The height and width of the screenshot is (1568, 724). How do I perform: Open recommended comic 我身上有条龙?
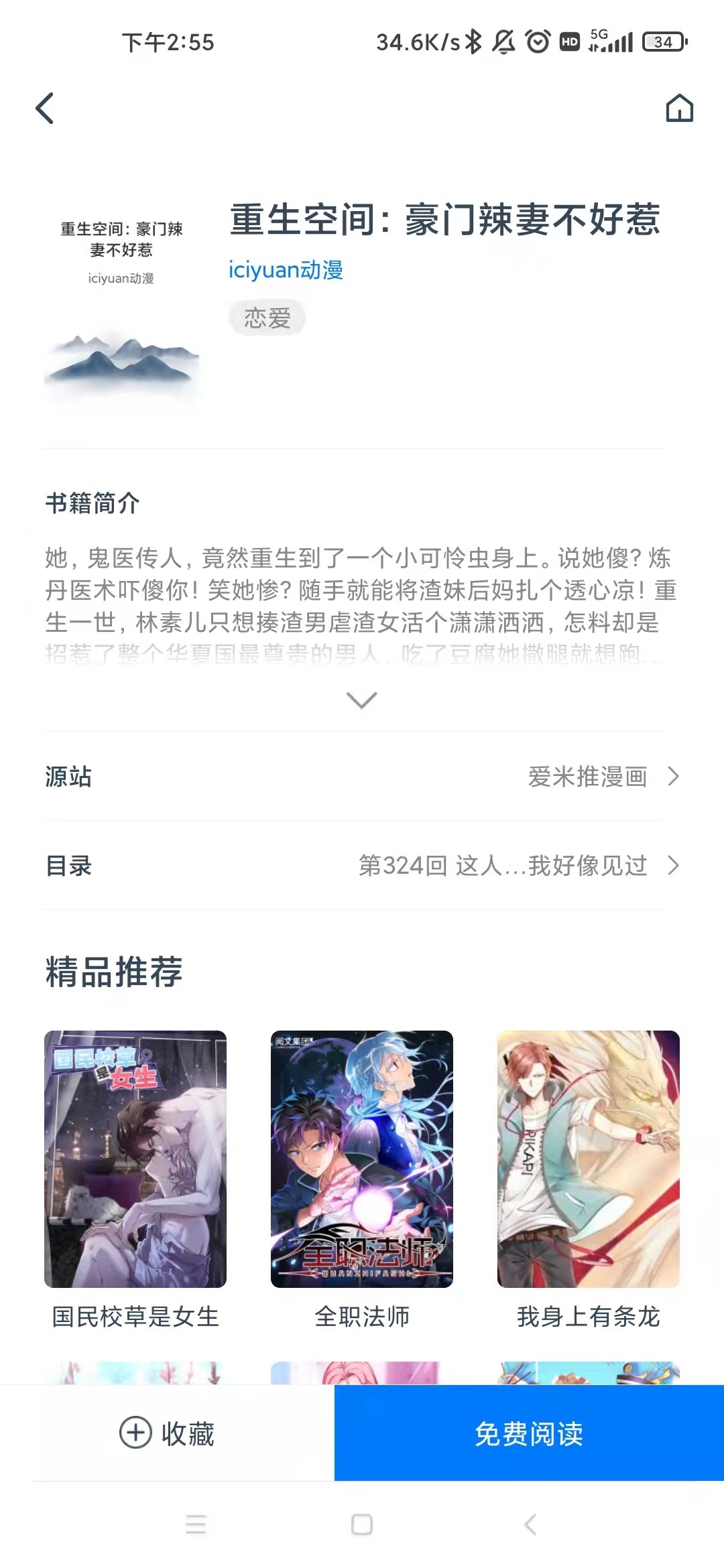[588, 1159]
